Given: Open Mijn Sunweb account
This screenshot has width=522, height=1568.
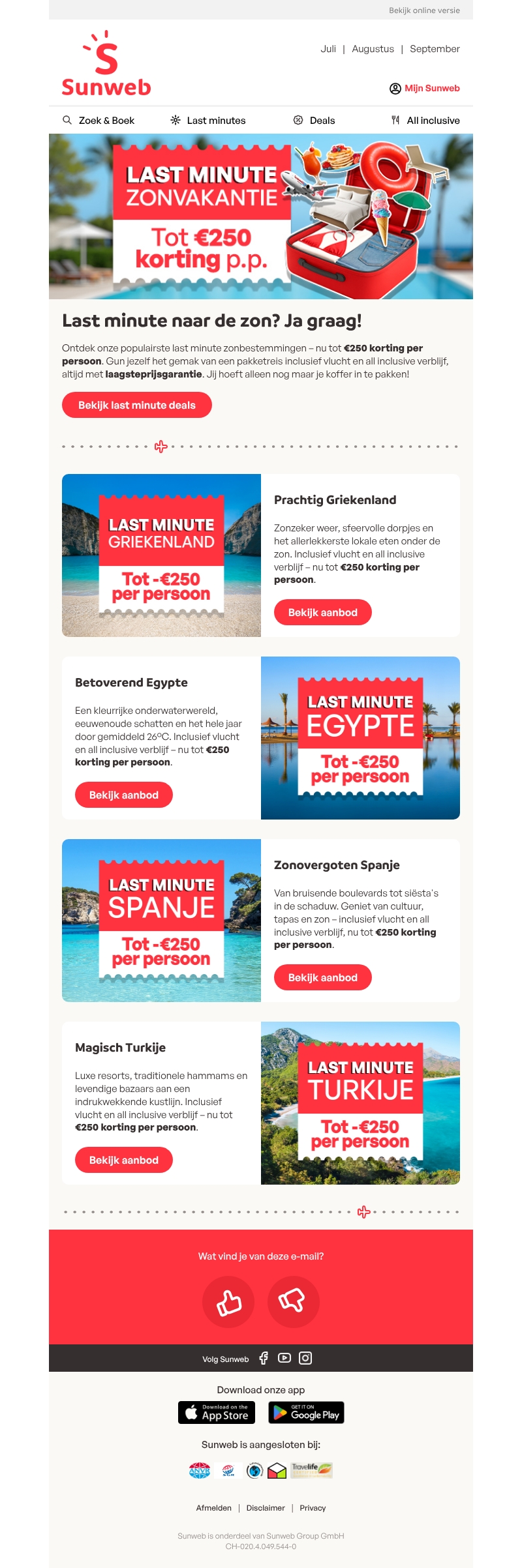Looking at the screenshot, I should [425, 88].
